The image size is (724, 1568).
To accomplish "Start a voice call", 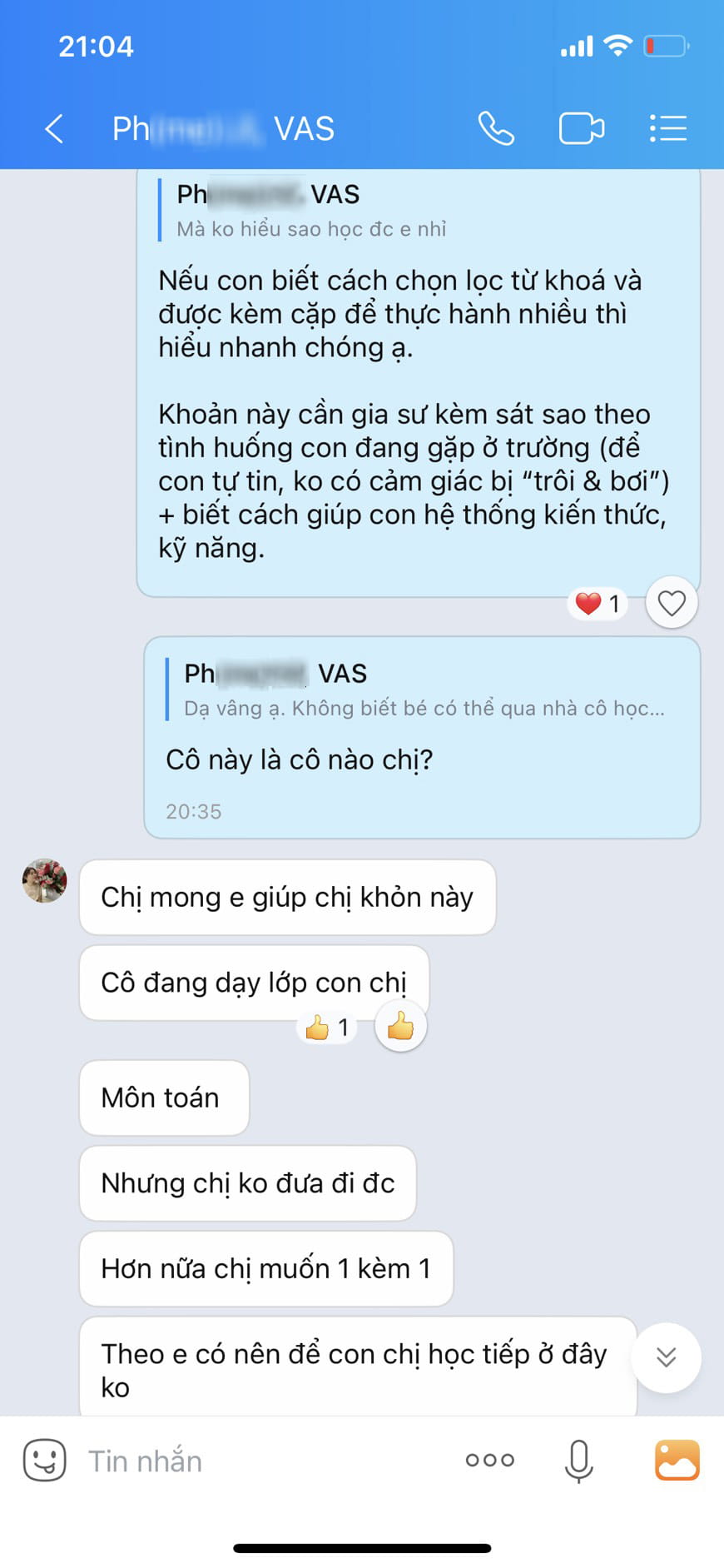I will pos(496,129).
